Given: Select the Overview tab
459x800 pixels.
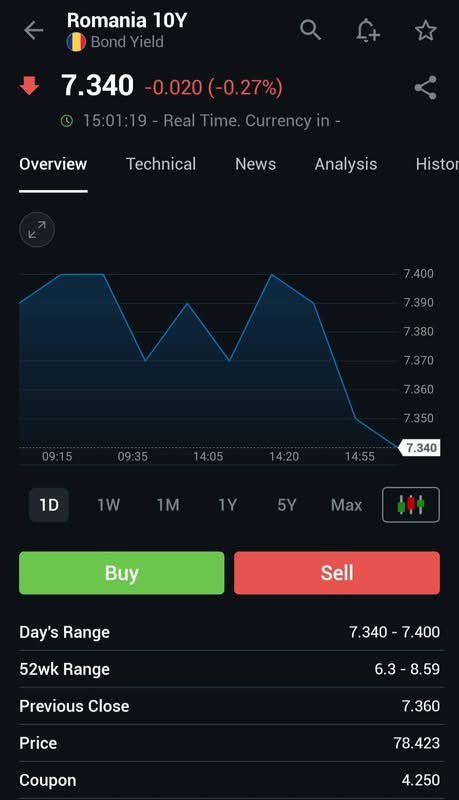Looking at the screenshot, I should (53, 164).
